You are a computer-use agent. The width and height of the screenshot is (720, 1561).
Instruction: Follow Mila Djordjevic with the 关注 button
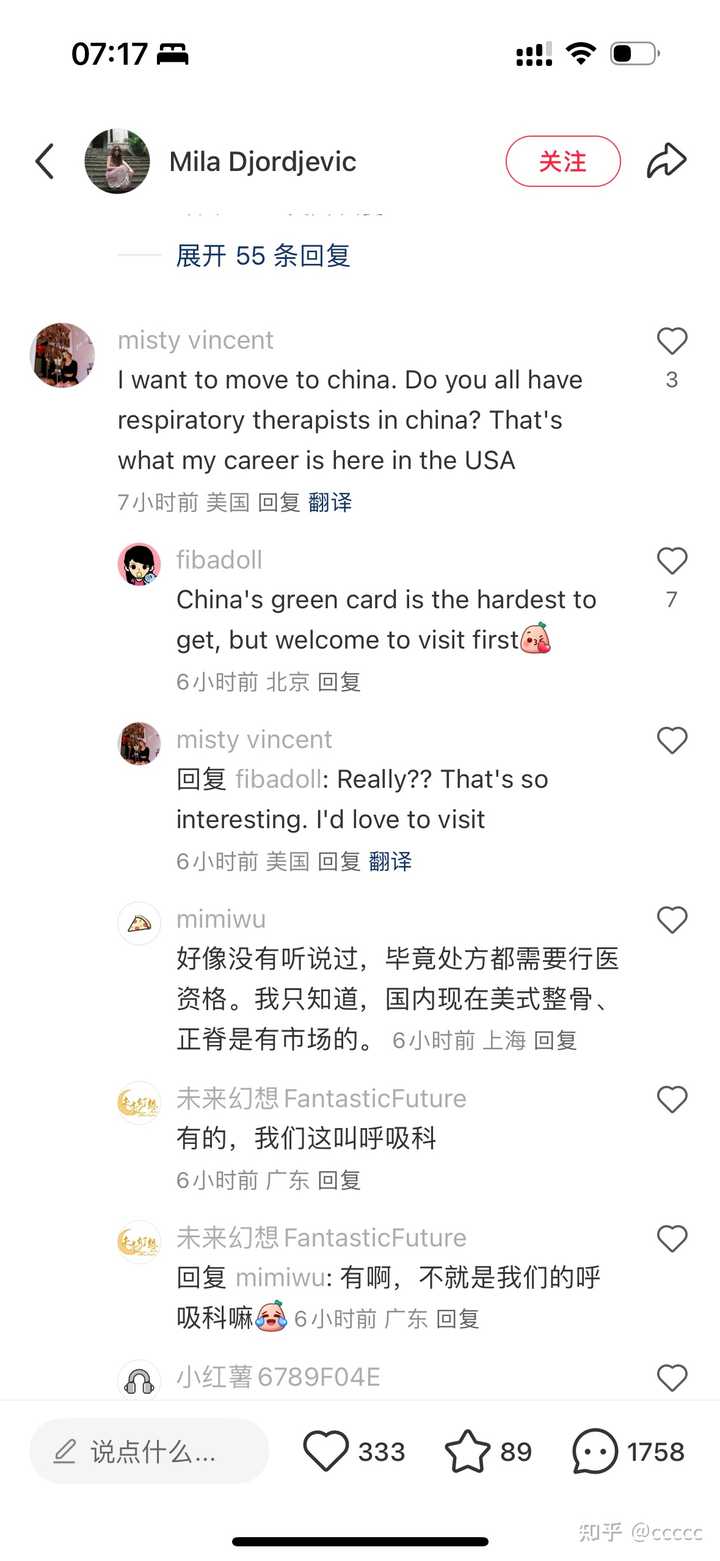(562, 161)
